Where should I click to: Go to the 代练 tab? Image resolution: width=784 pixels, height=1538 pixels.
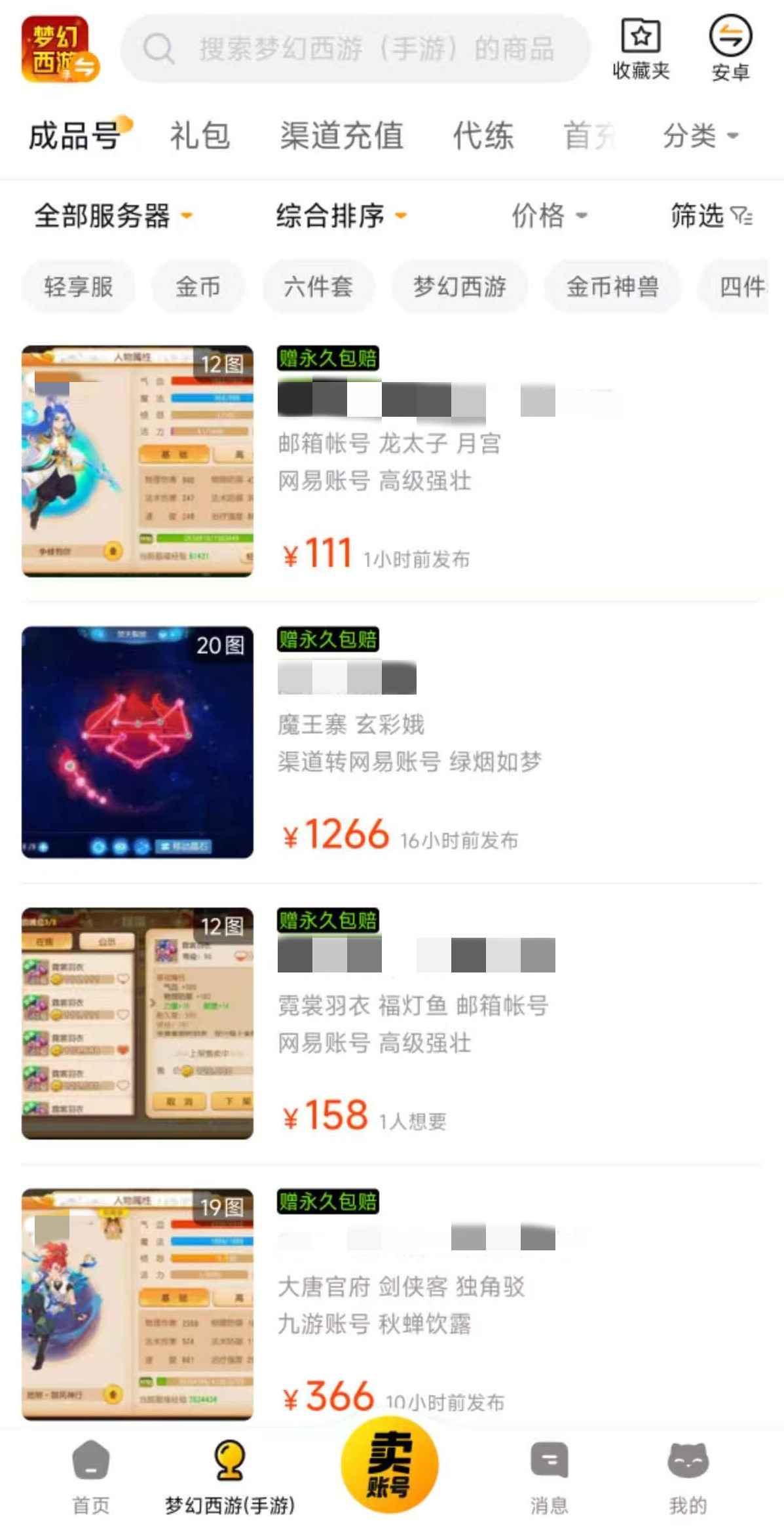coord(483,136)
